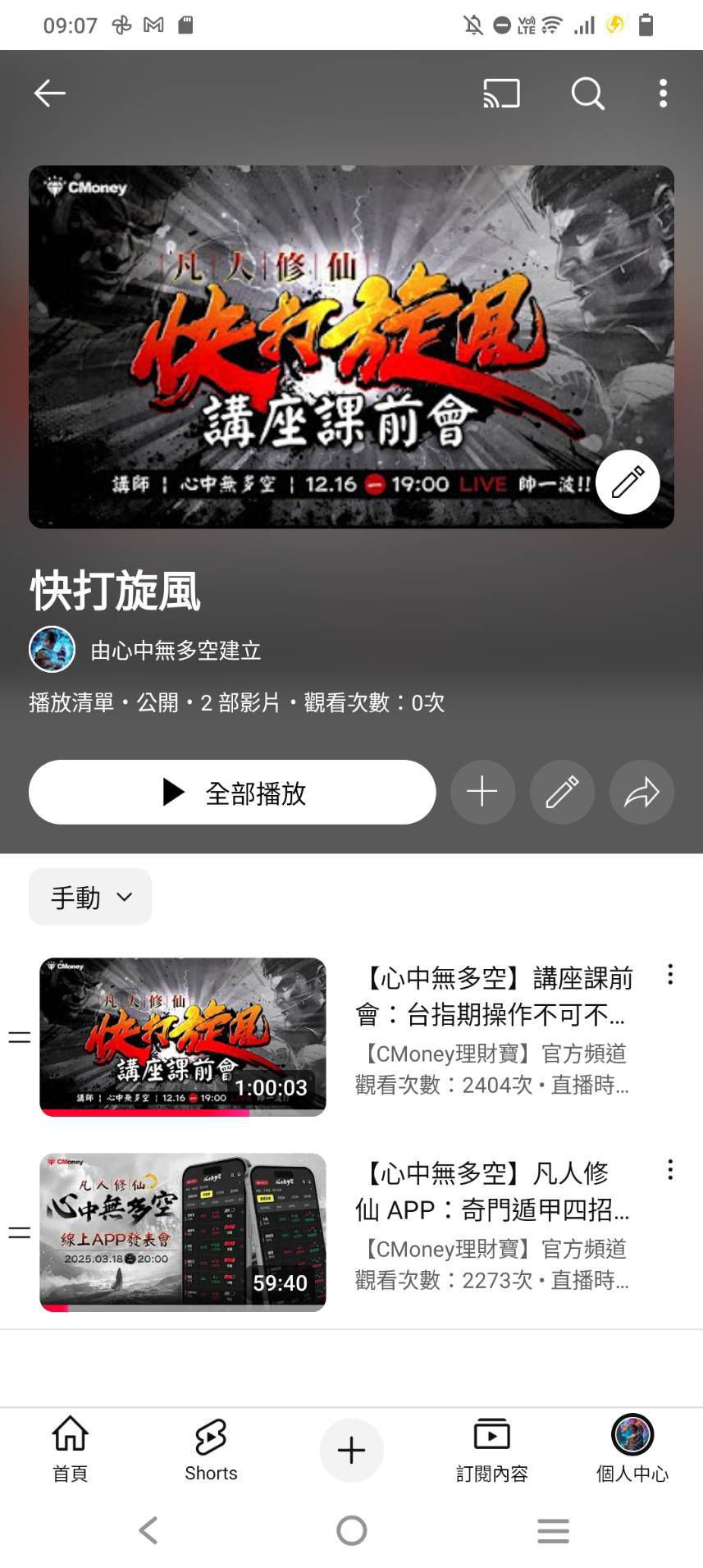
Task: Edit playlist details via pencil icon
Action: [562, 792]
